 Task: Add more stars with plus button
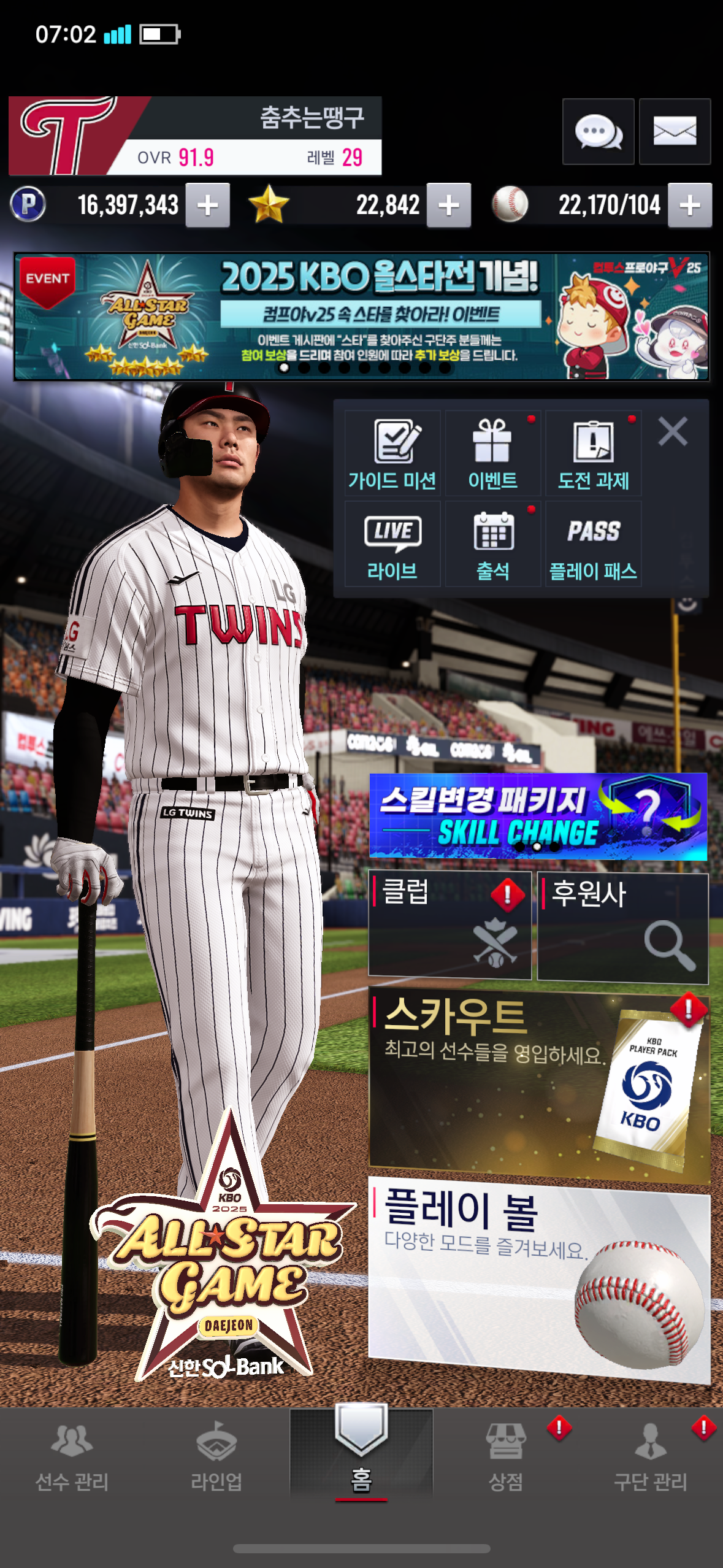click(448, 206)
